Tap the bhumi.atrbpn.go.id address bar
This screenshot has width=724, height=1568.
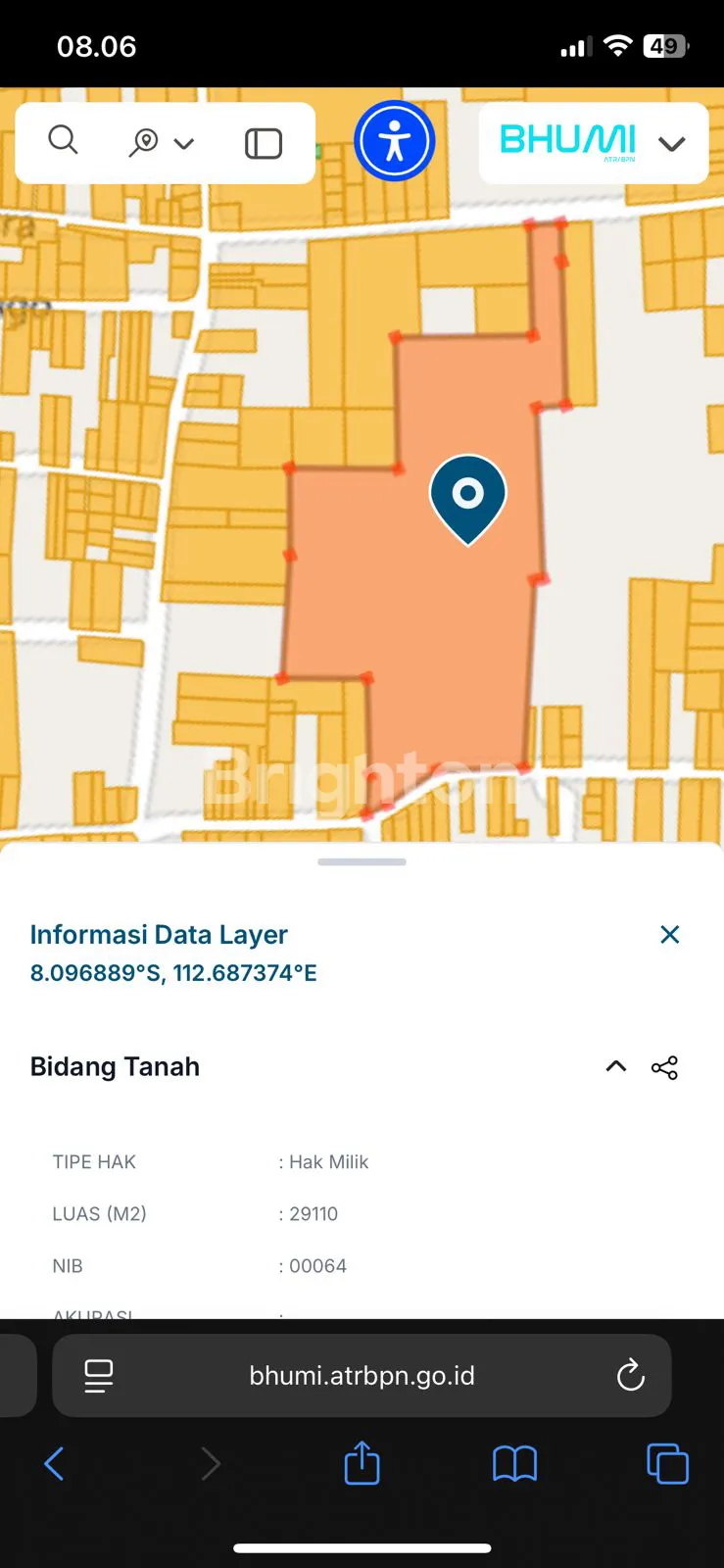(x=362, y=1376)
